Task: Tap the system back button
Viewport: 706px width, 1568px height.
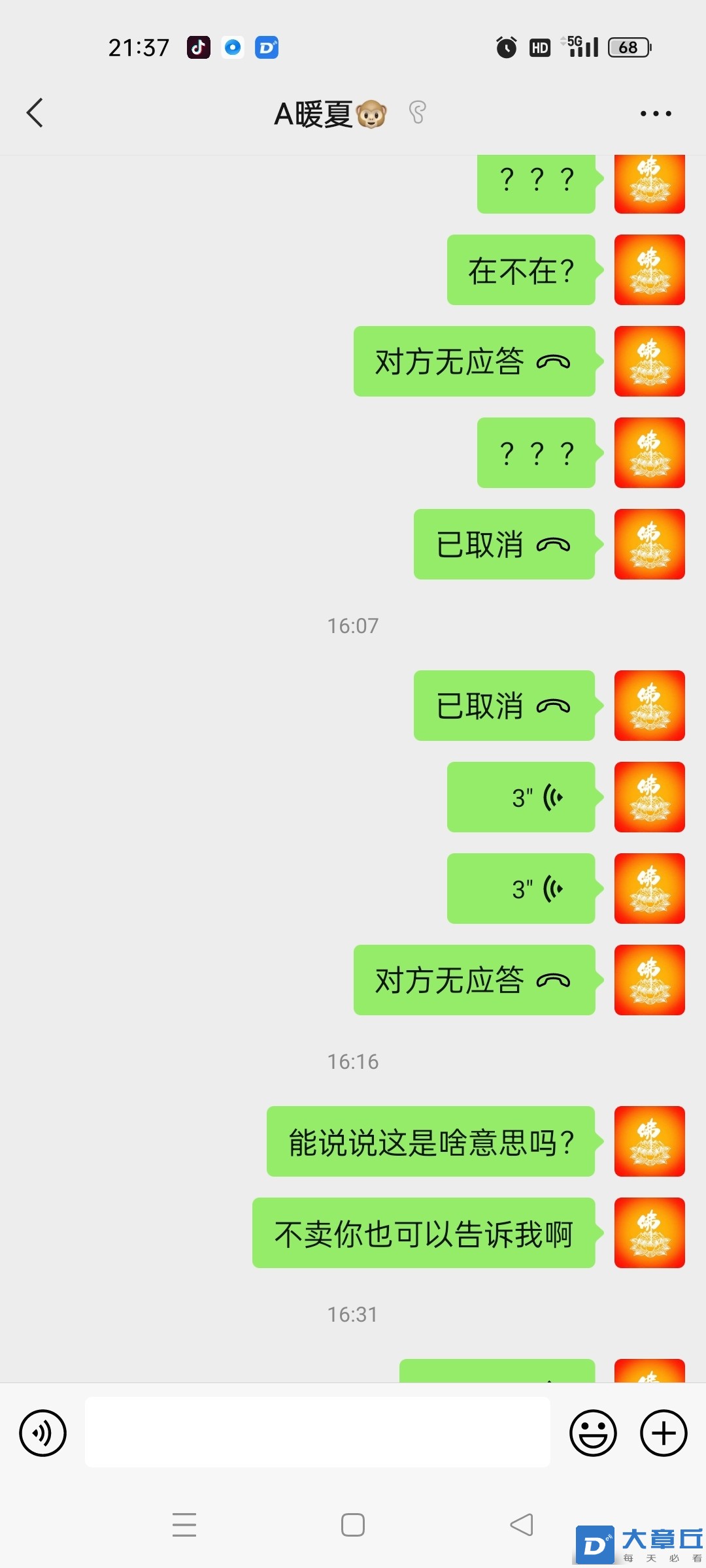Action: point(522,1525)
